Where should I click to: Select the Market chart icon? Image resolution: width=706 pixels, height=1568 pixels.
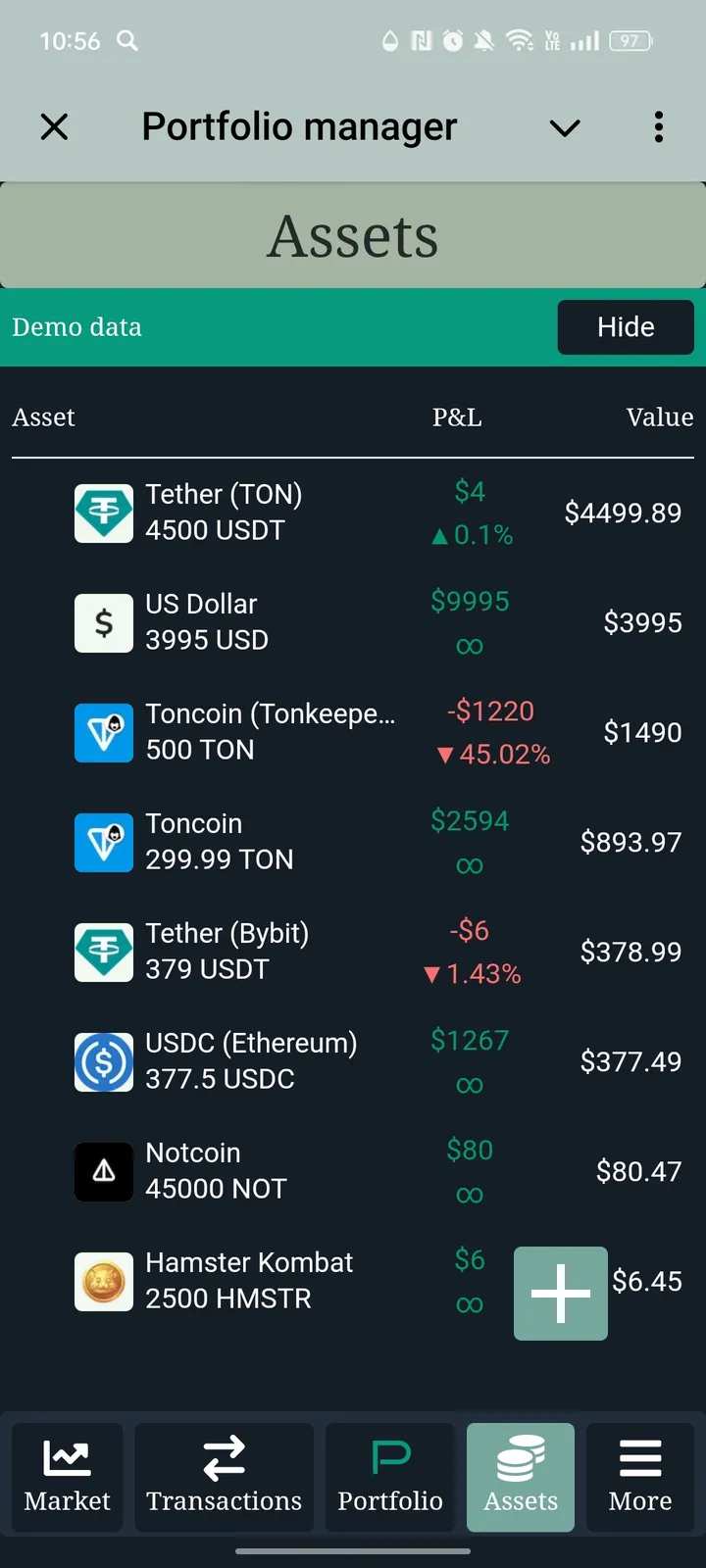pyautogui.click(x=67, y=1460)
